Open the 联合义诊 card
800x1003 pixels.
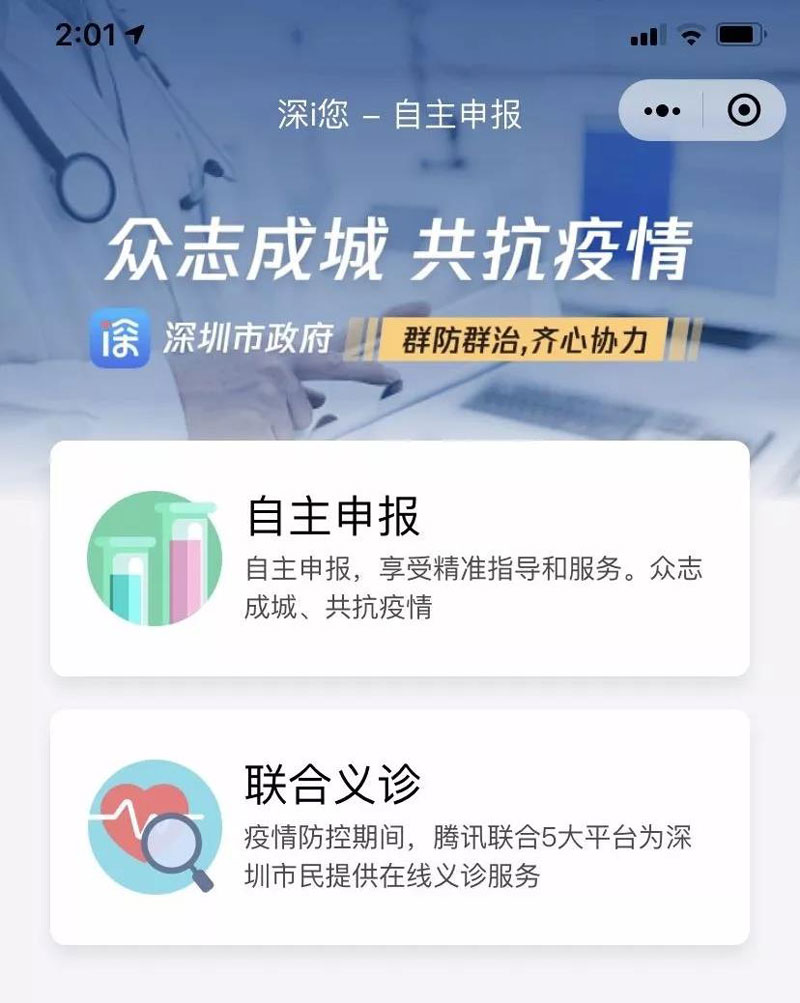(x=400, y=826)
